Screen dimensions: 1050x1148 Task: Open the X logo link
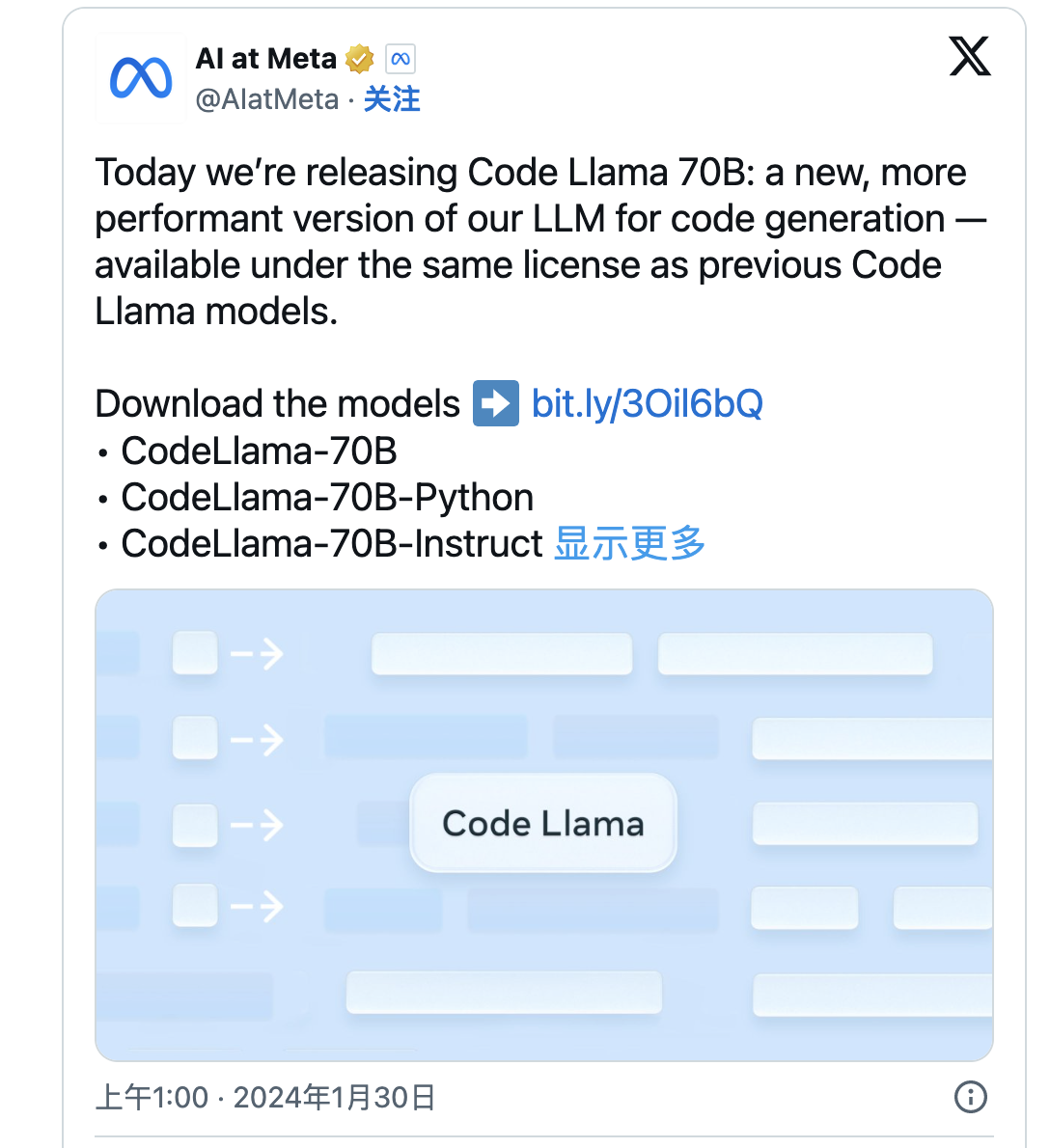[969, 57]
